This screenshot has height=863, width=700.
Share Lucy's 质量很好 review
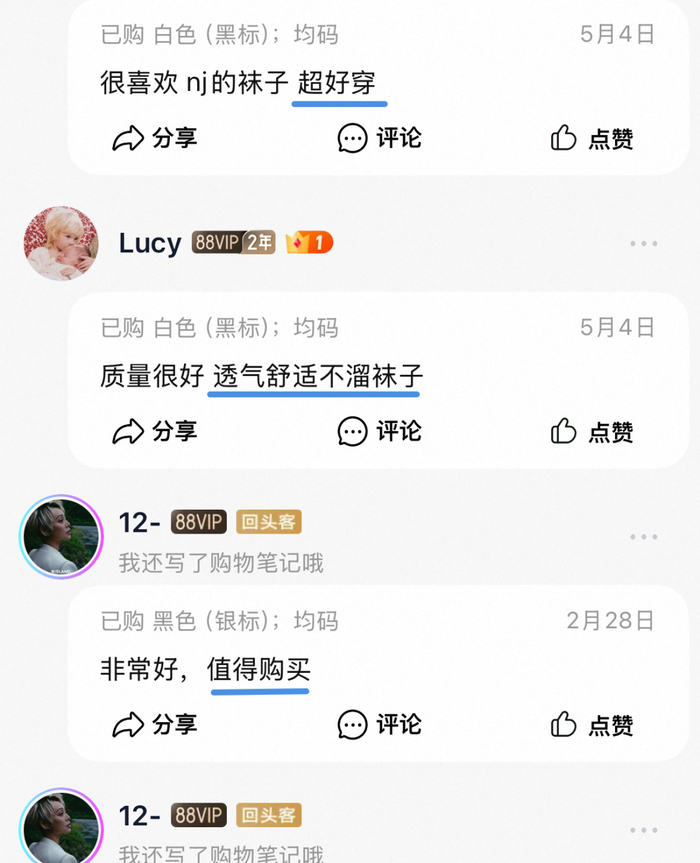tap(153, 431)
